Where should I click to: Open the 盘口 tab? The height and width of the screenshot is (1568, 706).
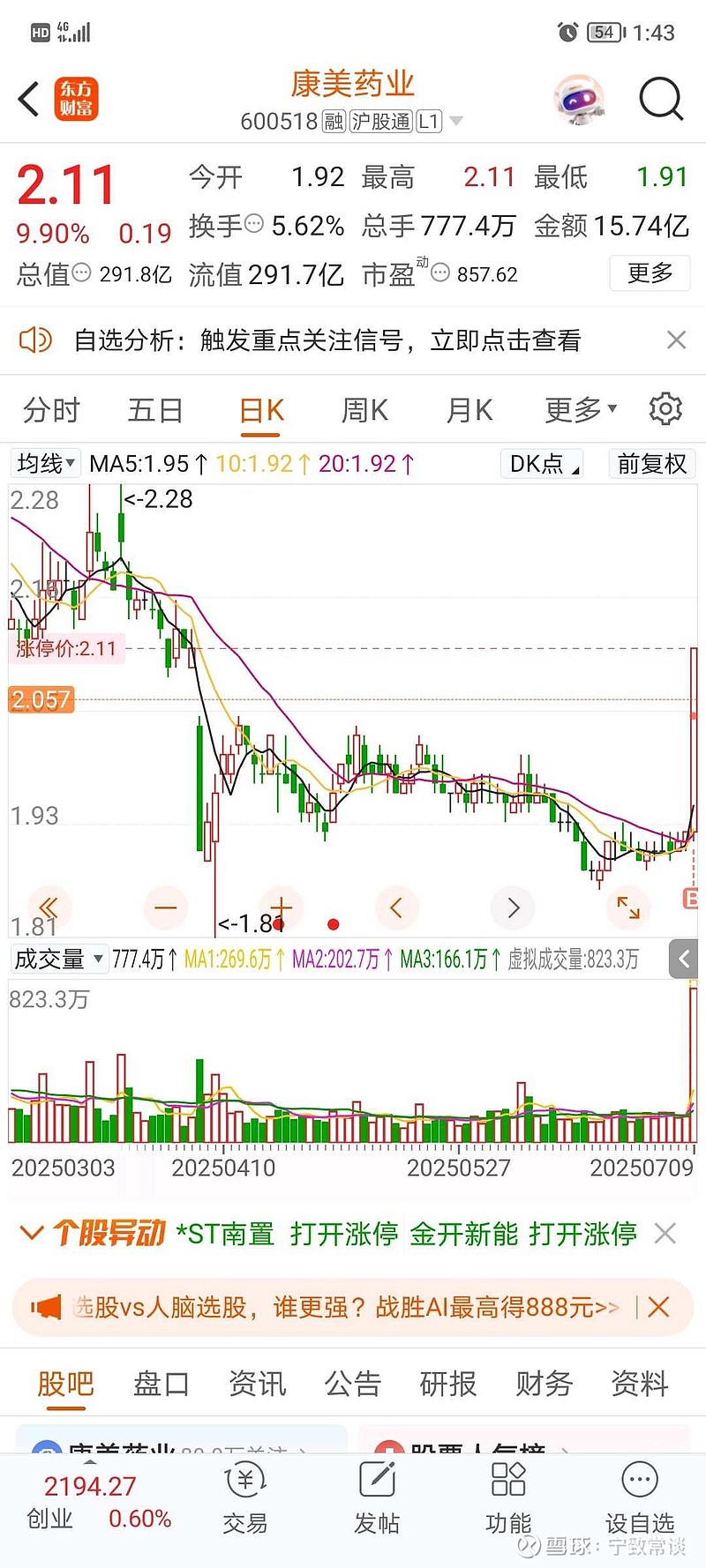(x=161, y=1384)
